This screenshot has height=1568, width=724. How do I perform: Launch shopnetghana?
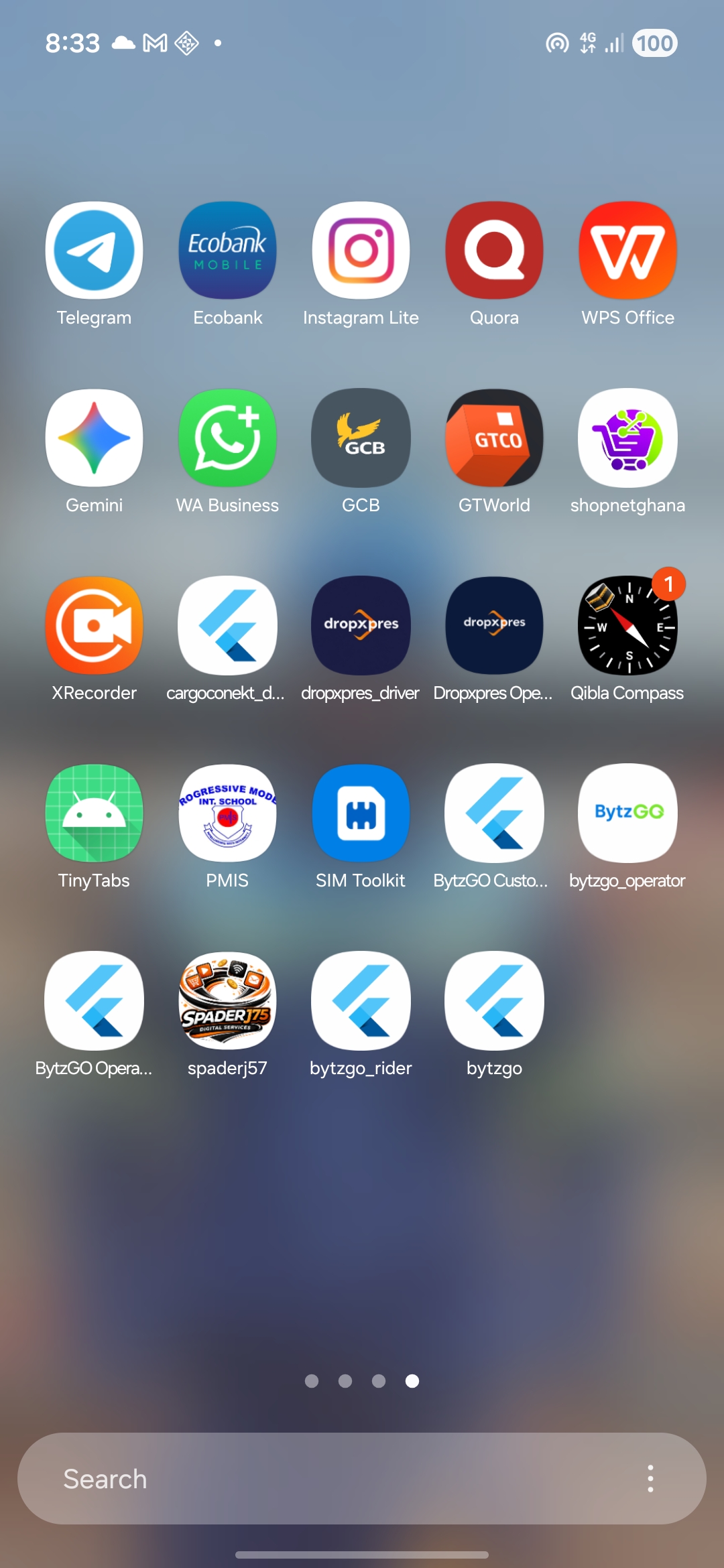(627, 438)
